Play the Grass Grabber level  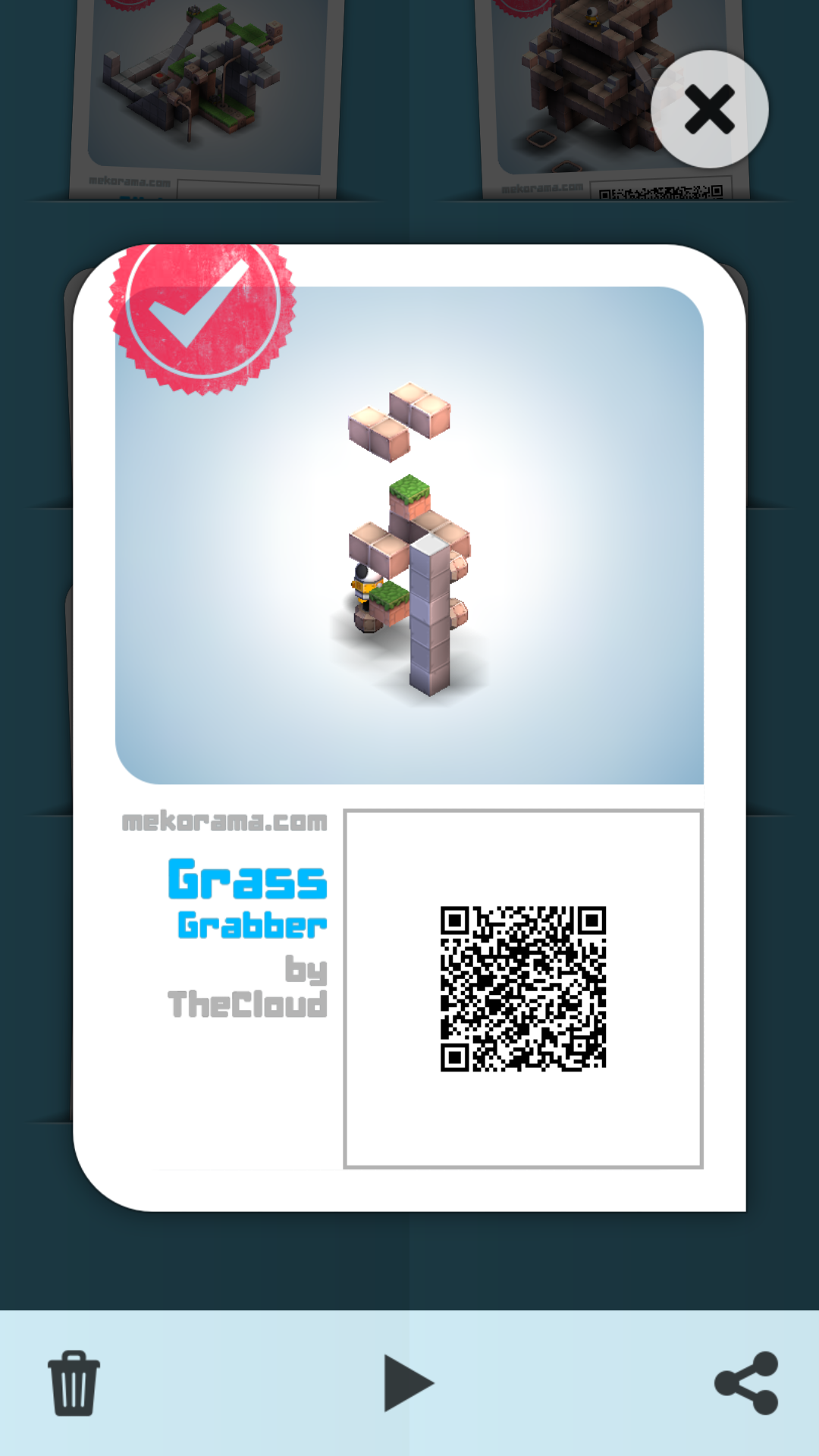point(407,1382)
